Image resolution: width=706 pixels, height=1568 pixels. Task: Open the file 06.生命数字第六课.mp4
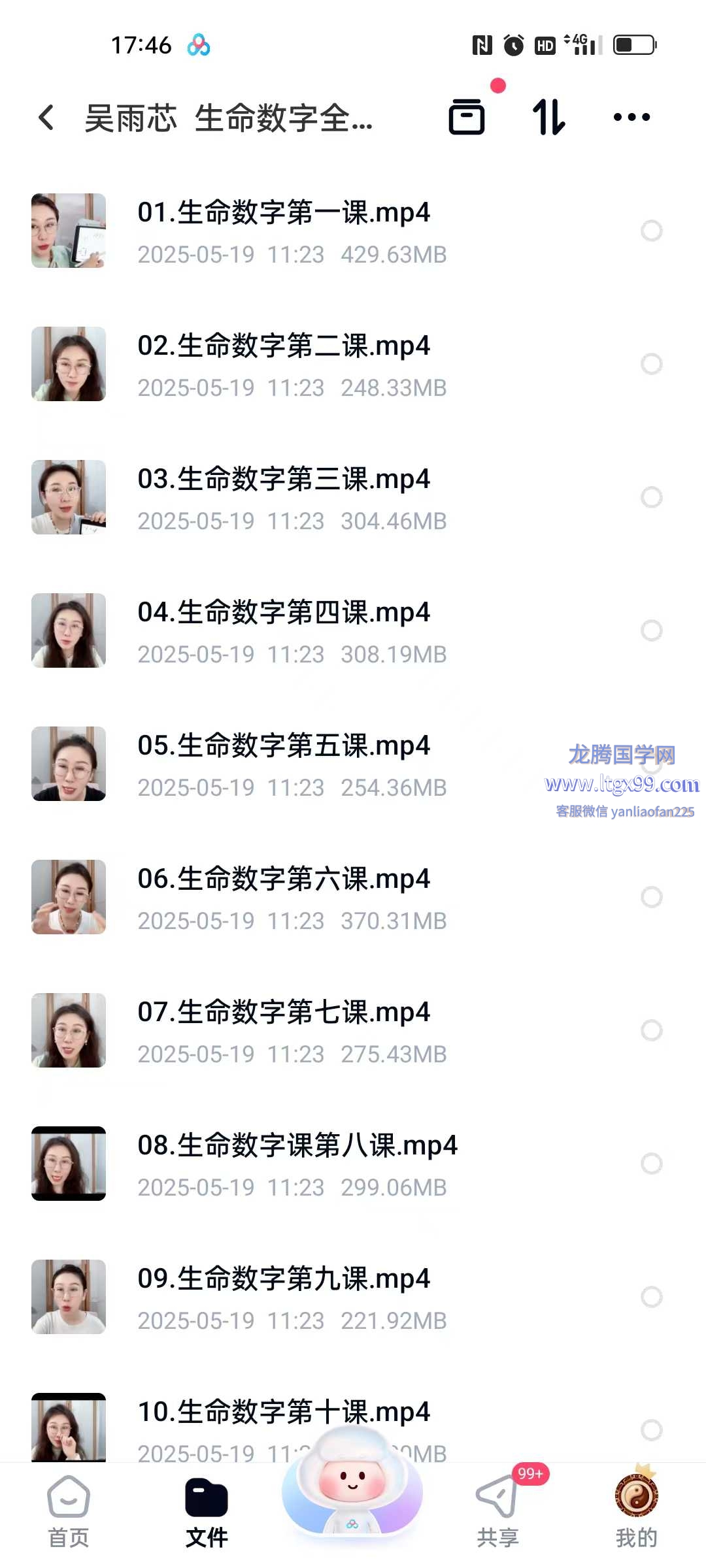284,879
